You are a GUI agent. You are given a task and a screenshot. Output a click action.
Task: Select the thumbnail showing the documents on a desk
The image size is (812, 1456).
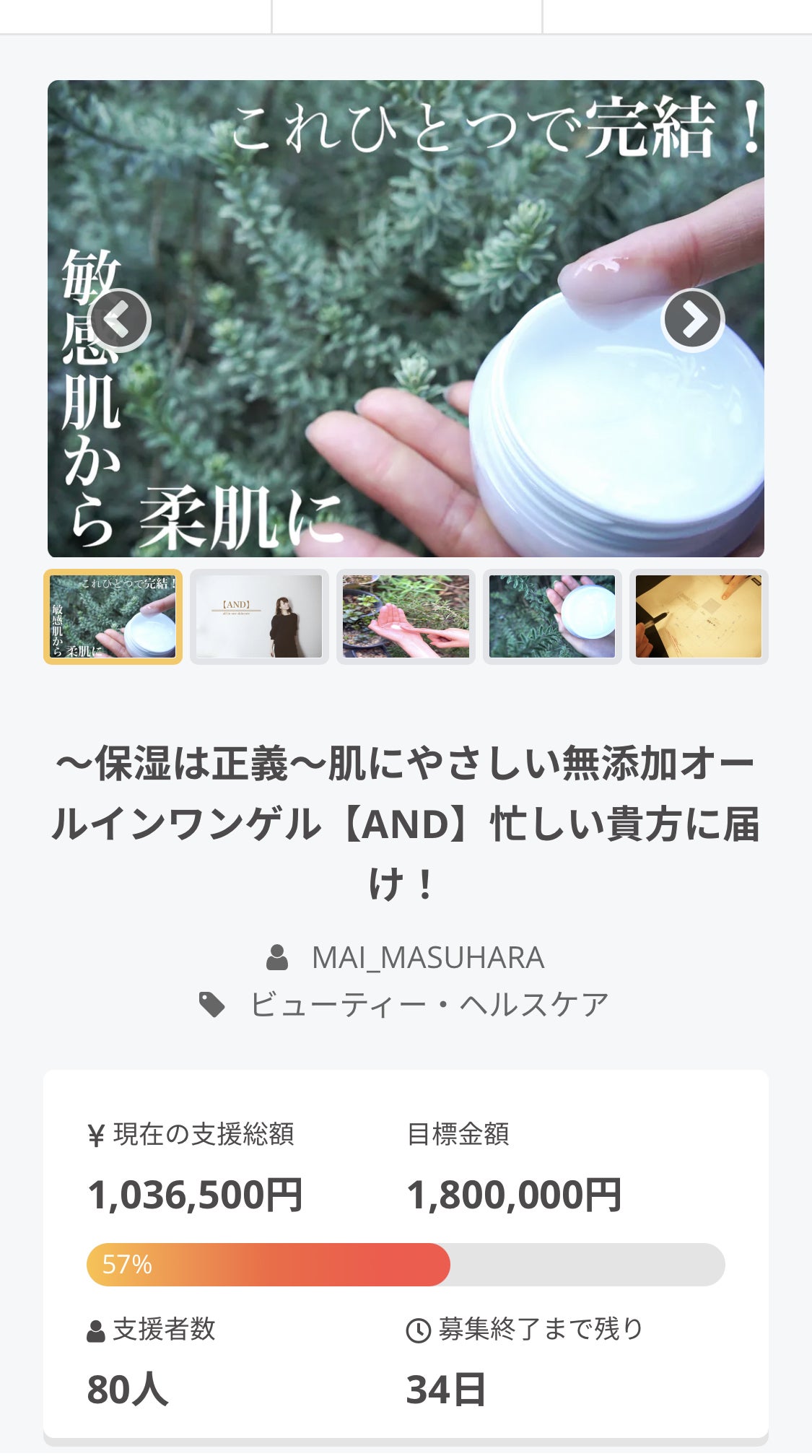[x=698, y=616]
